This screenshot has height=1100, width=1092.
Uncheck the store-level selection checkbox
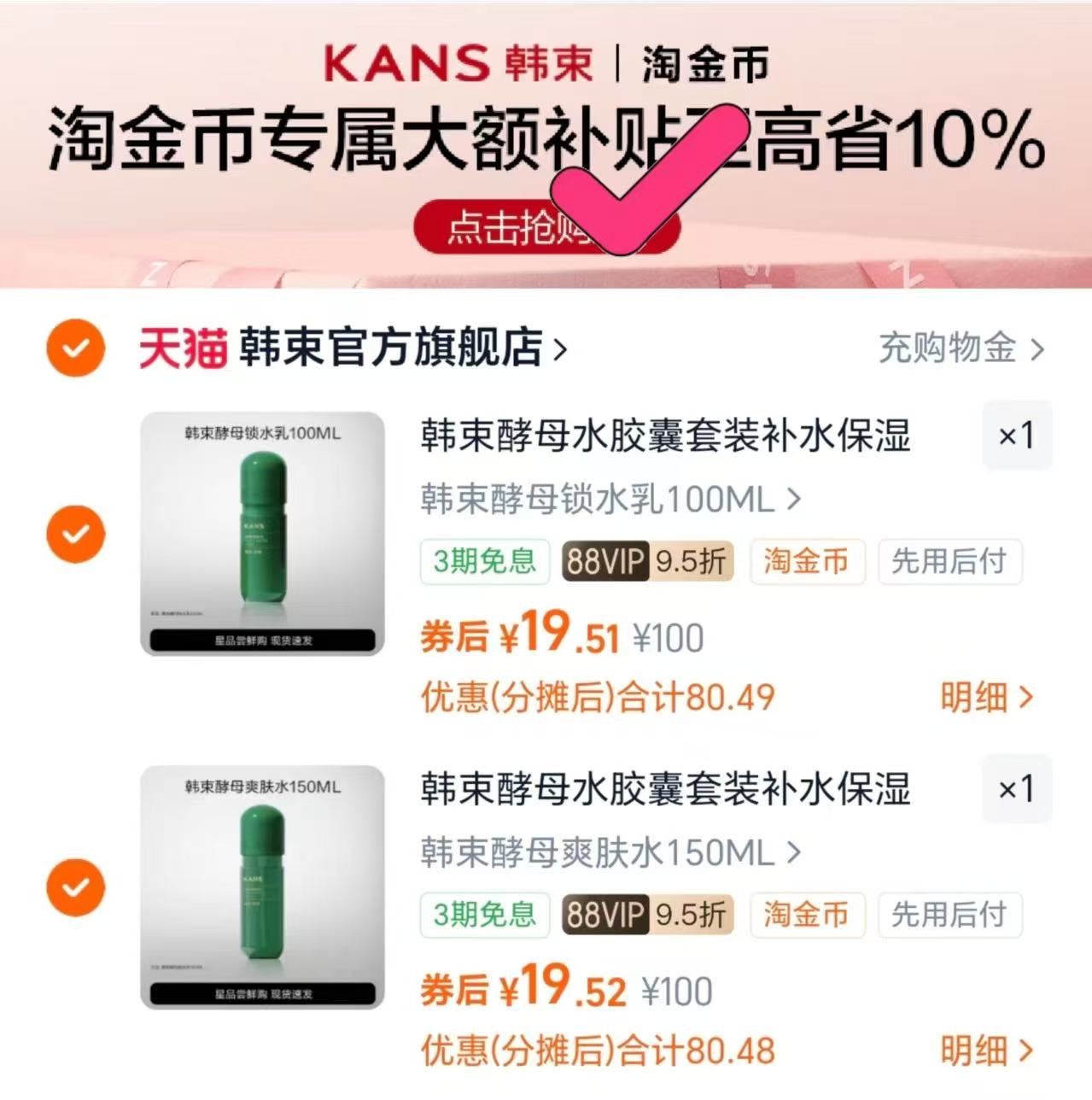point(75,348)
